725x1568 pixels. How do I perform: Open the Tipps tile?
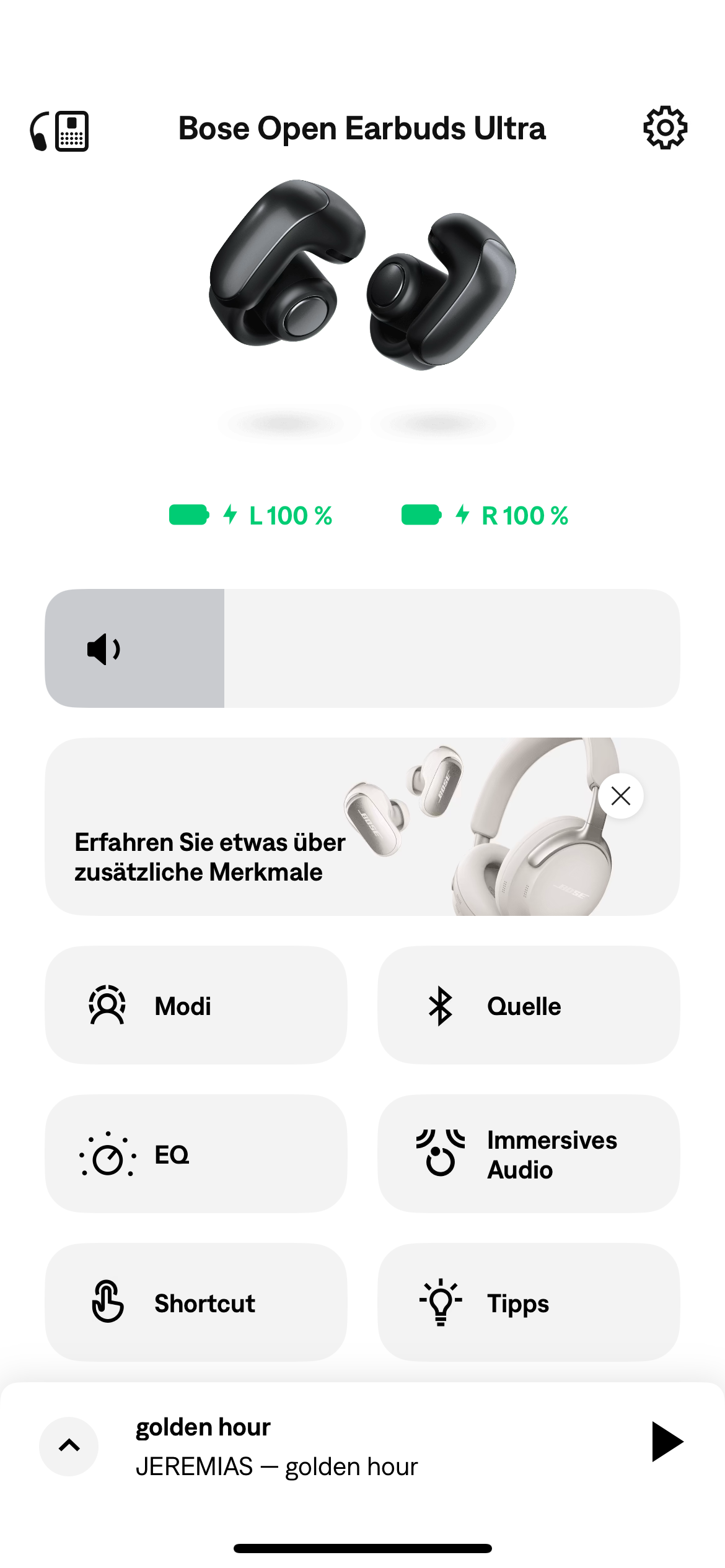[528, 1302]
